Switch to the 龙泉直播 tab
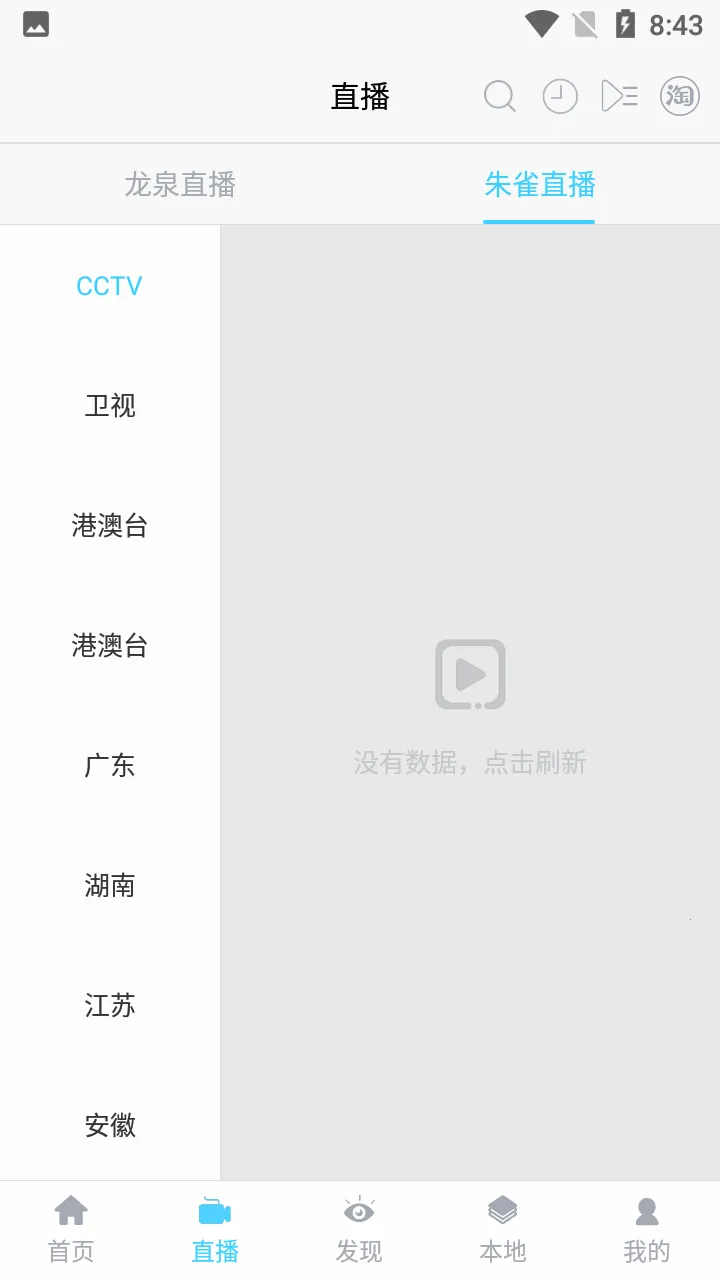The height and width of the screenshot is (1280, 720). tap(179, 184)
